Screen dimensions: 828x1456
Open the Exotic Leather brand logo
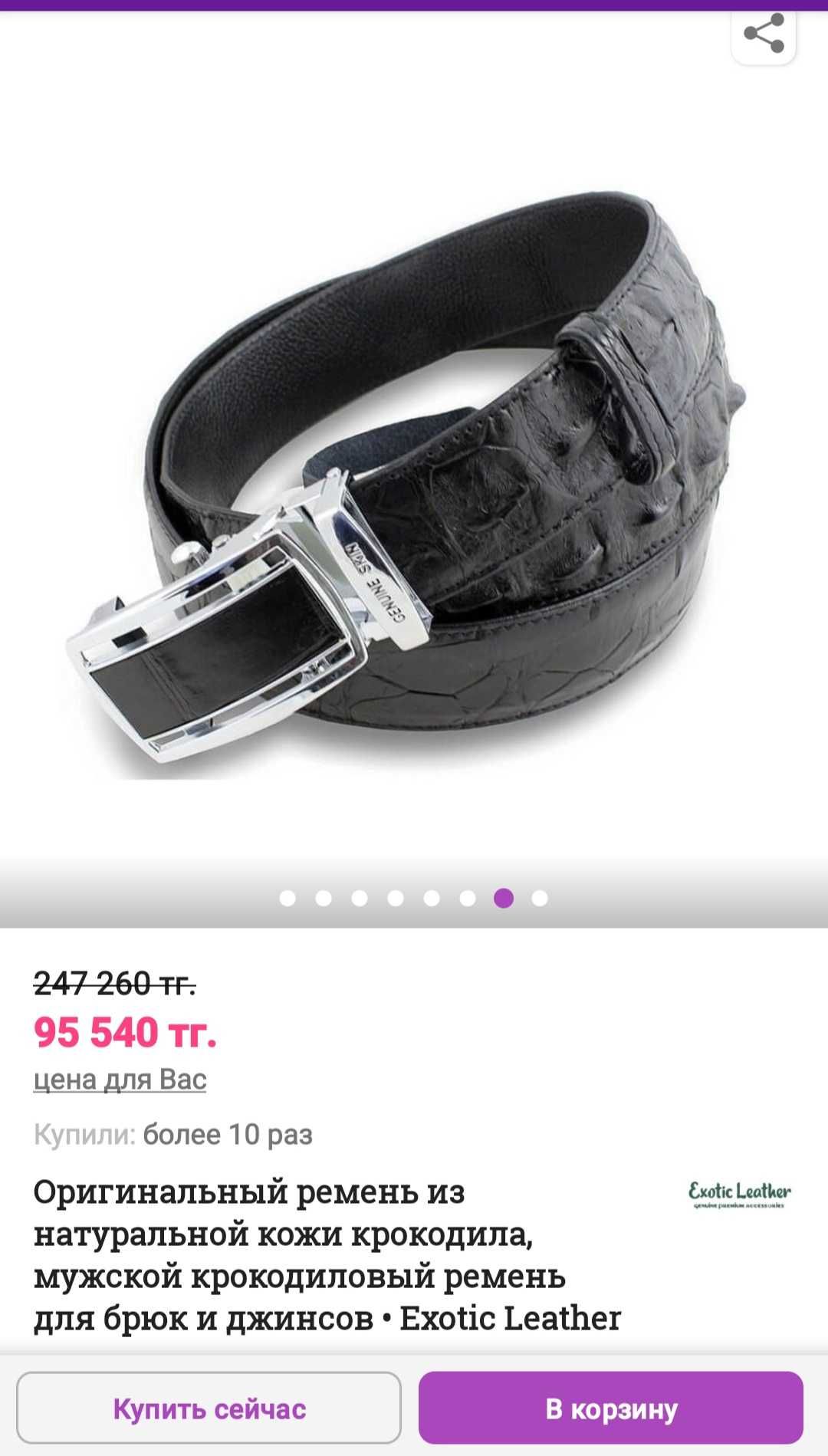pyautogui.click(x=739, y=1195)
